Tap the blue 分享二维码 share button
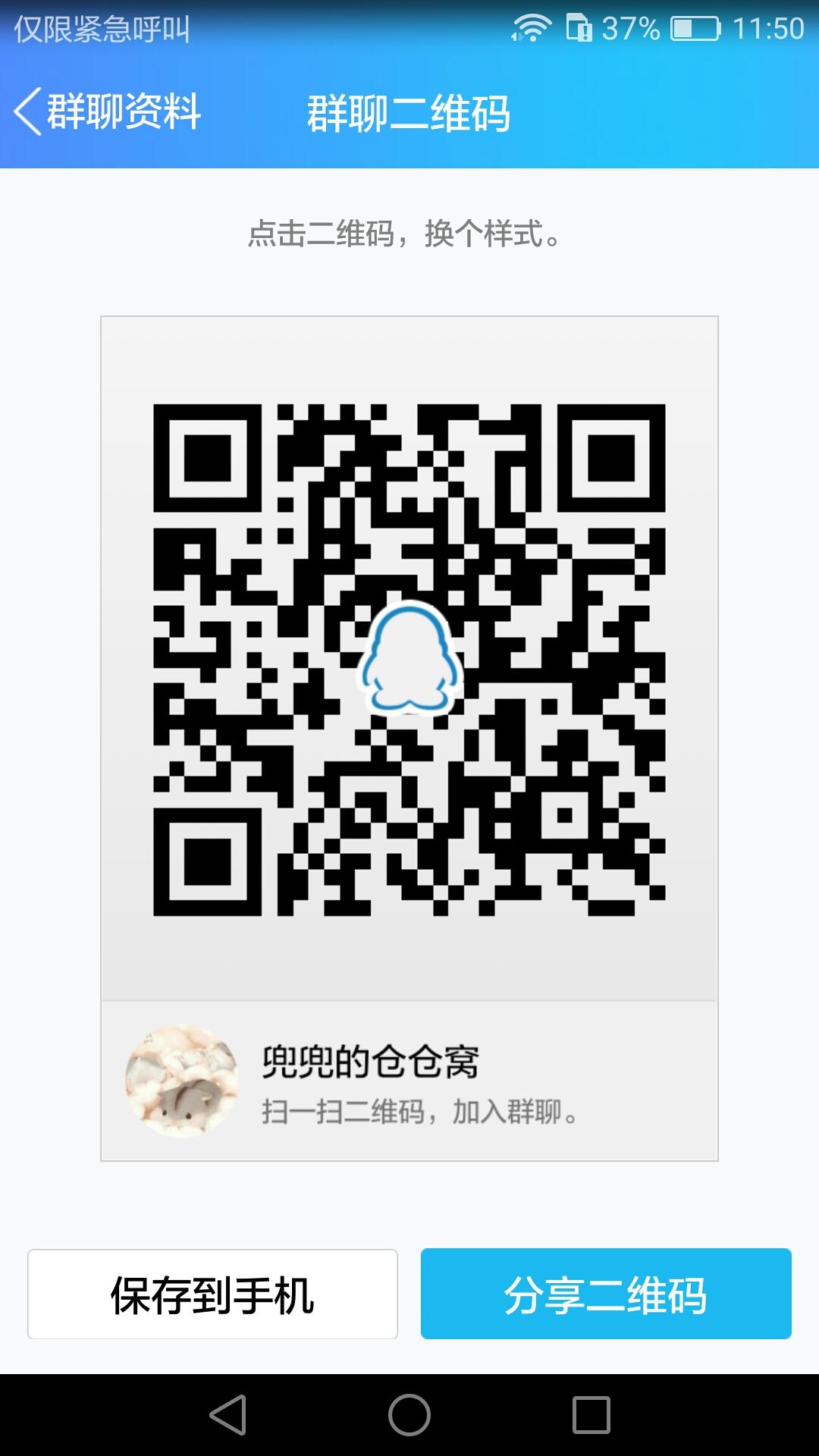Viewport: 819px width, 1456px height. click(607, 1291)
